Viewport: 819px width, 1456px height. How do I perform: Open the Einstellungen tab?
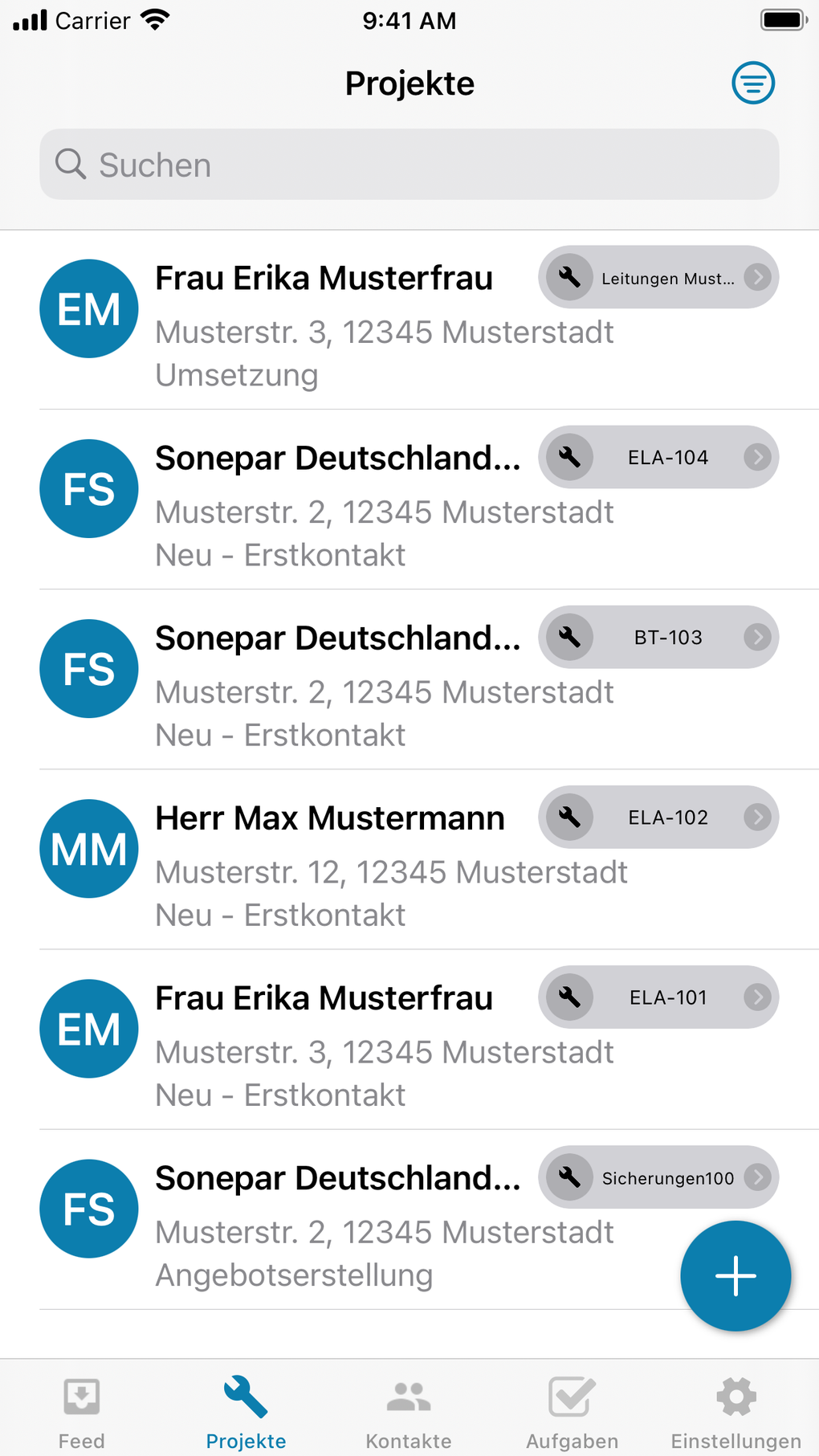735,1412
